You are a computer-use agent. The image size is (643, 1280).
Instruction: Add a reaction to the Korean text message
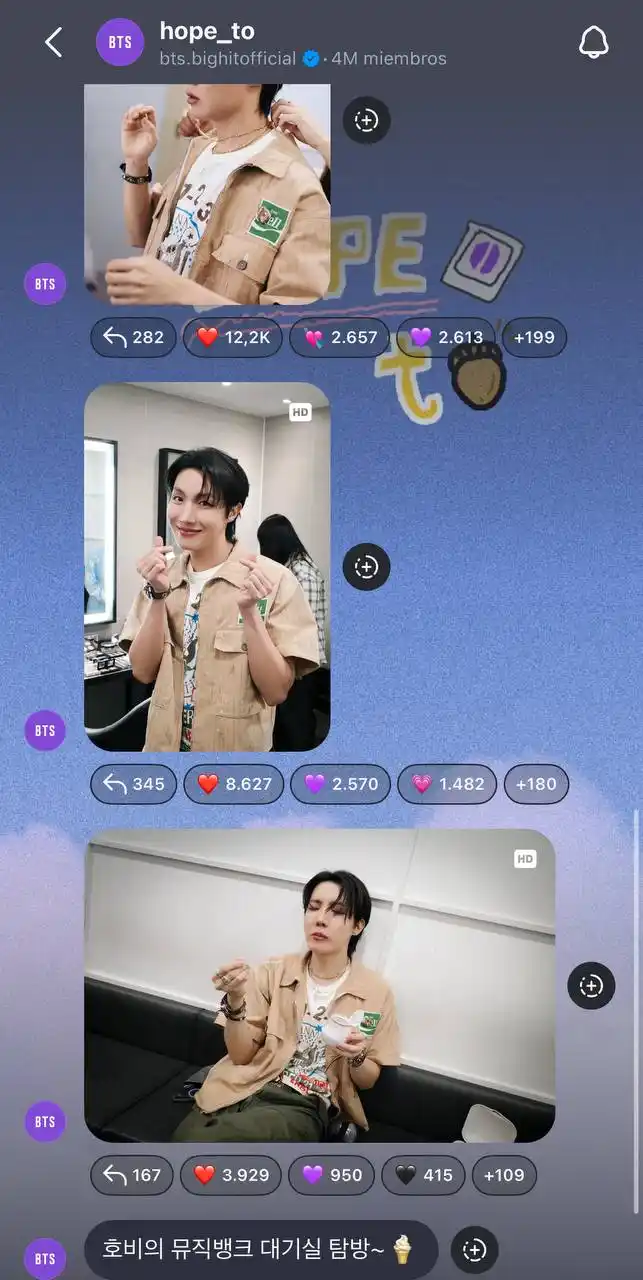[474, 1250]
